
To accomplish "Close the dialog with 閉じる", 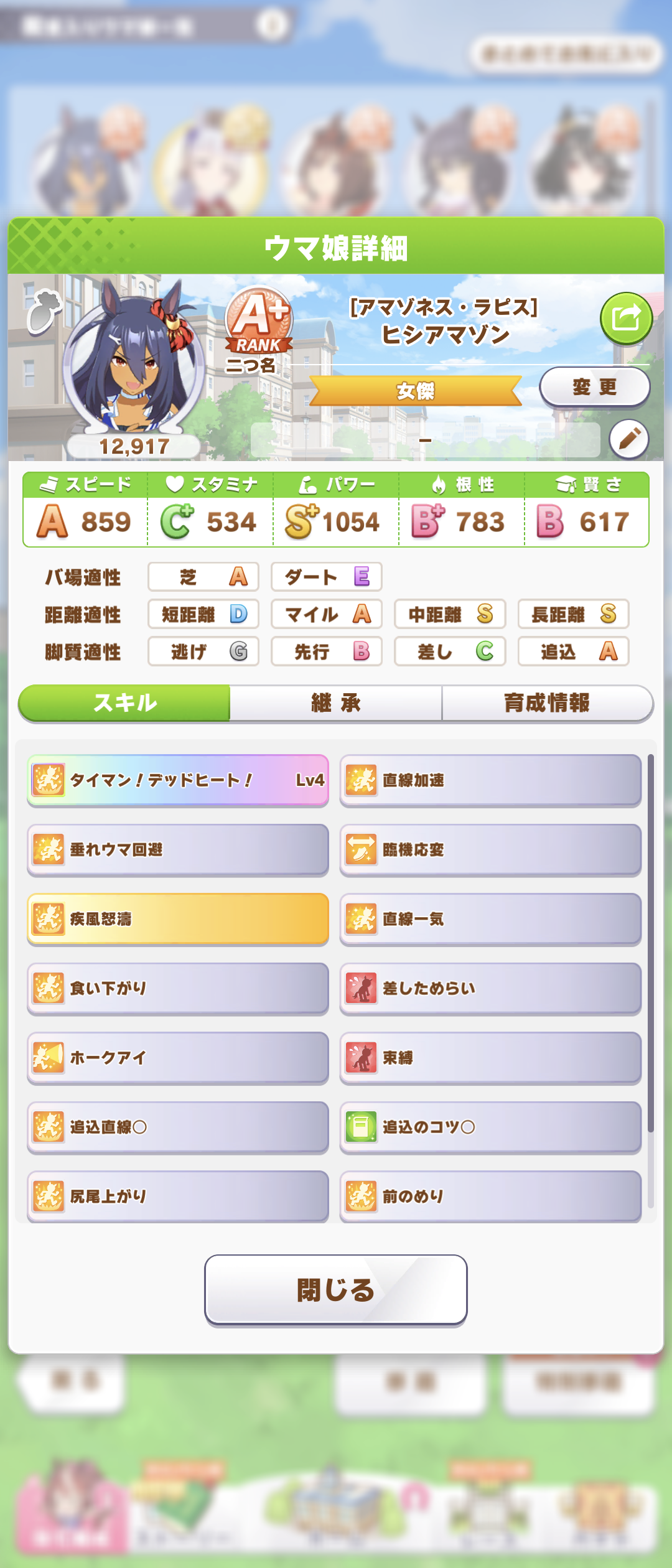I will [x=336, y=1289].
